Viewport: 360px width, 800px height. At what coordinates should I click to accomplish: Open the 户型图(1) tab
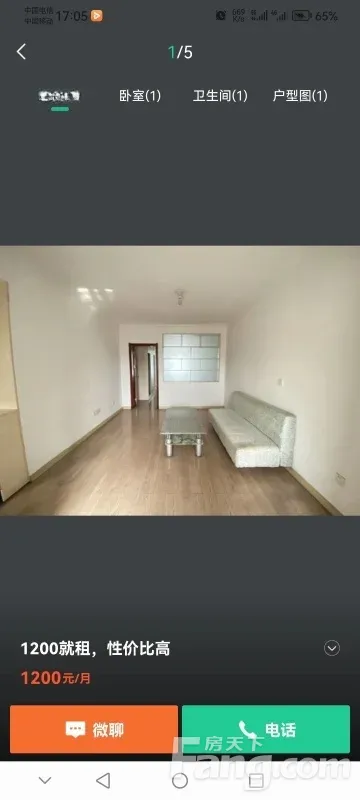click(300, 96)
